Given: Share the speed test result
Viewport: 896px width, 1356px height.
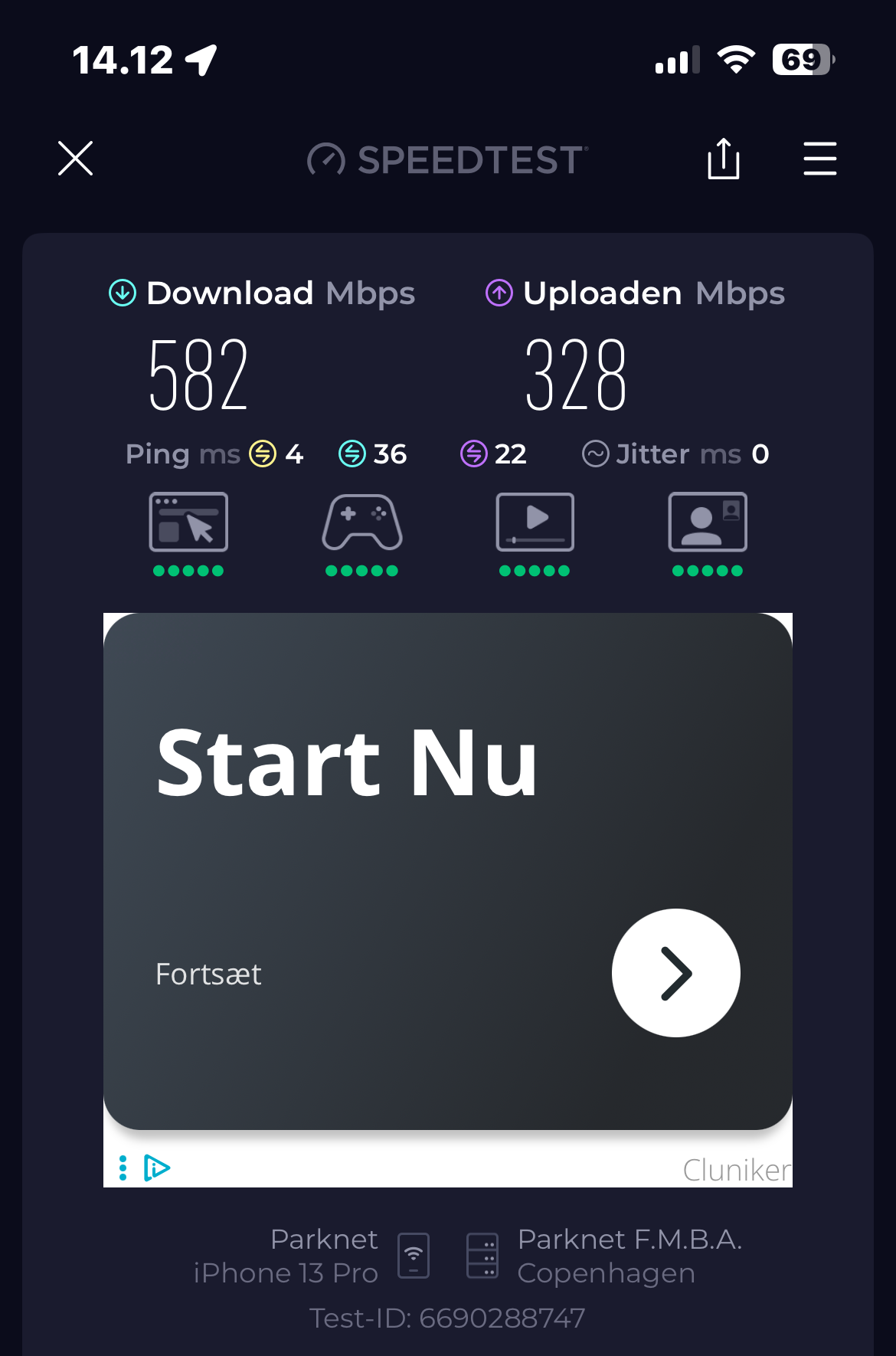Looking at the screenshot, I should (723, 159).
